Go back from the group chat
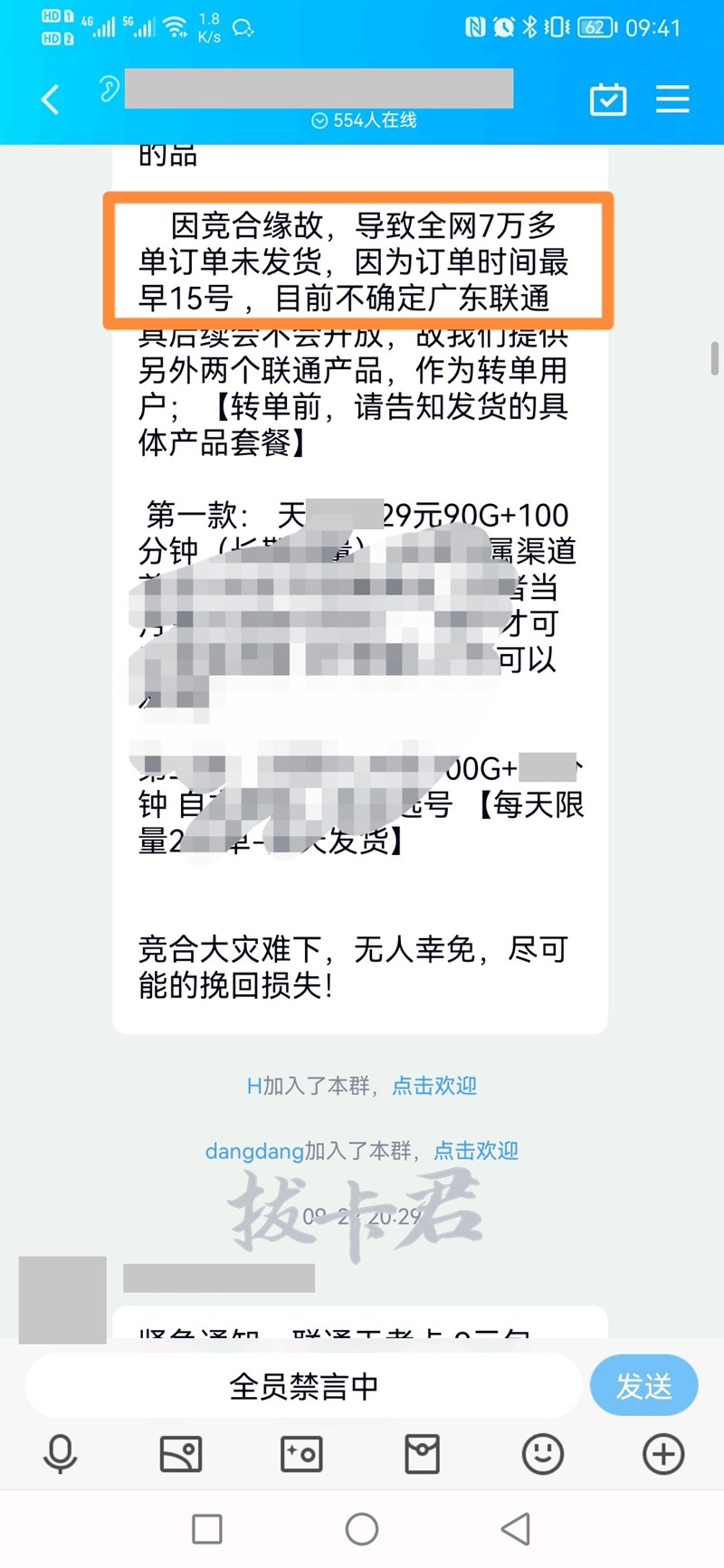 coord(51,100)
